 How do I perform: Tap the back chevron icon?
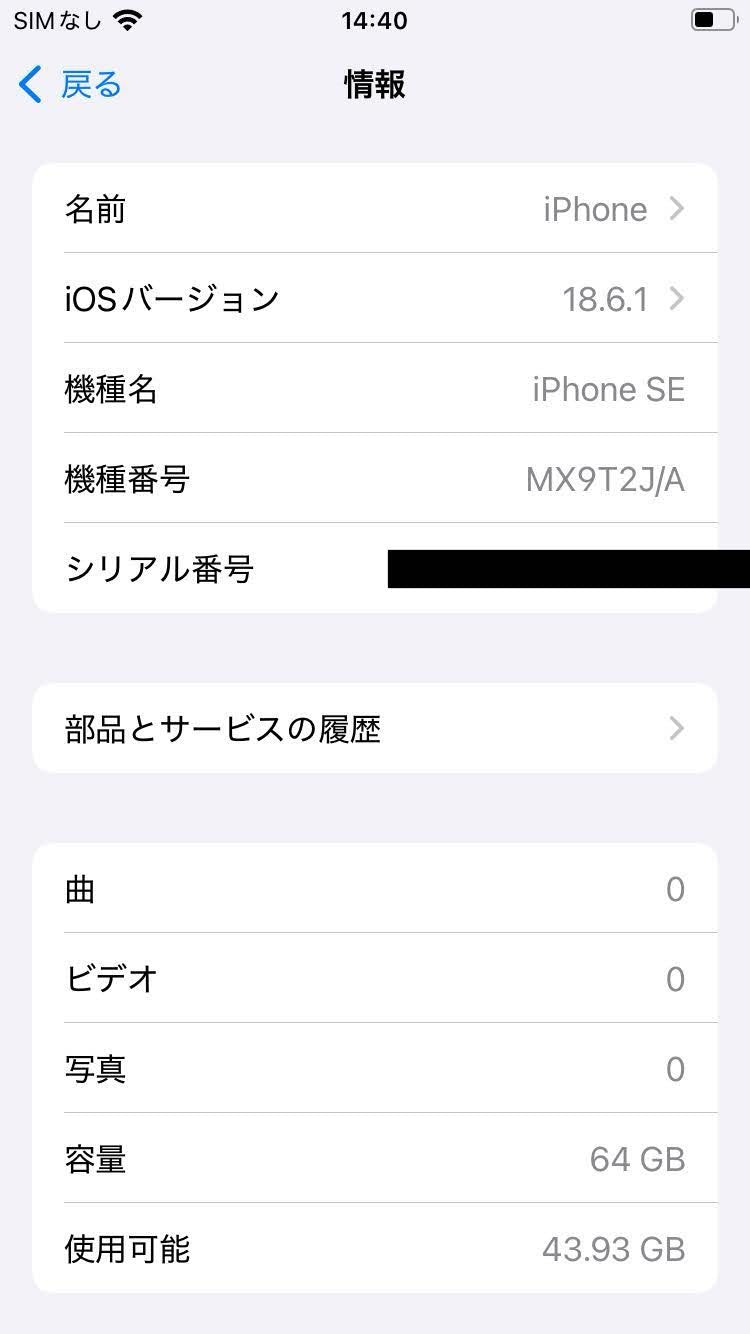(x=29, y=84)
